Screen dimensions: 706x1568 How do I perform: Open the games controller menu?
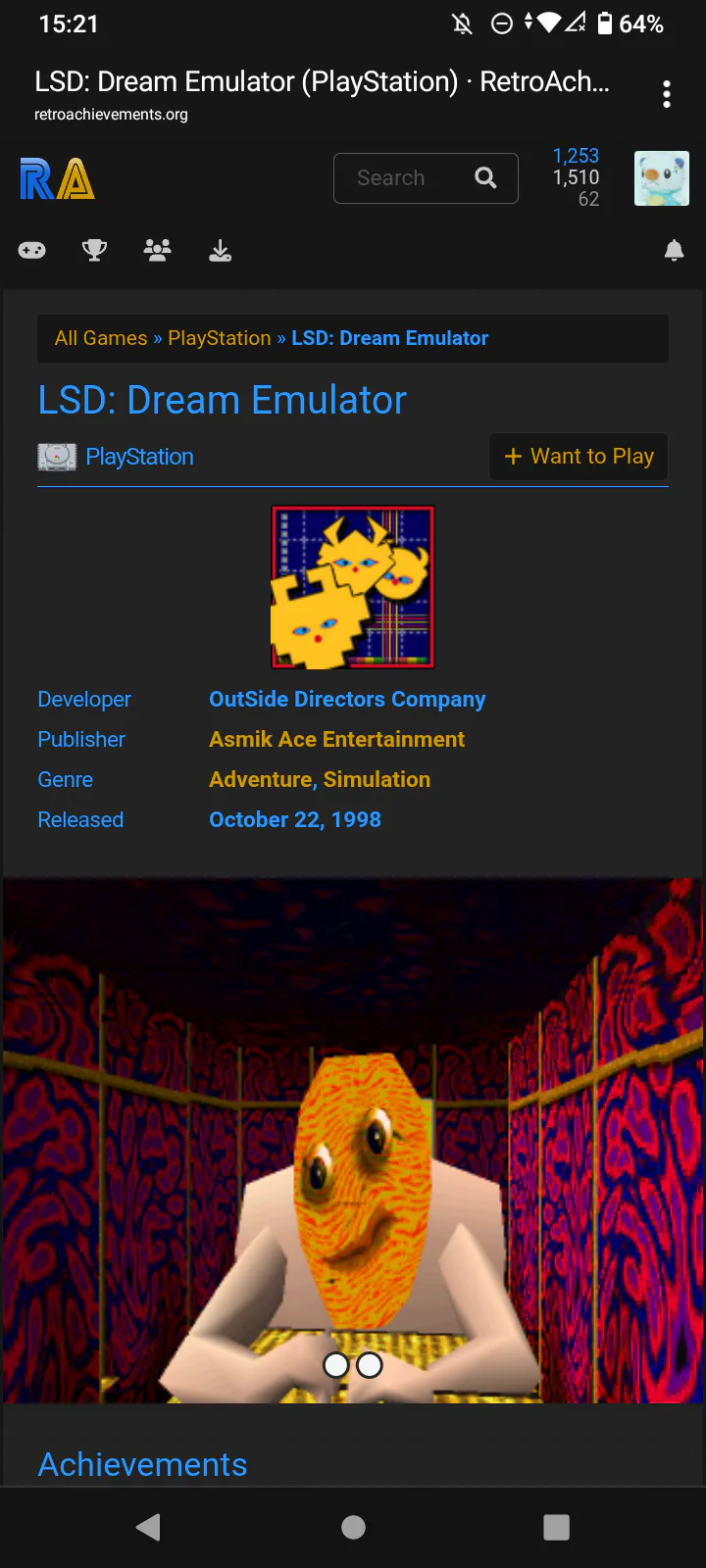click(32, 251)
